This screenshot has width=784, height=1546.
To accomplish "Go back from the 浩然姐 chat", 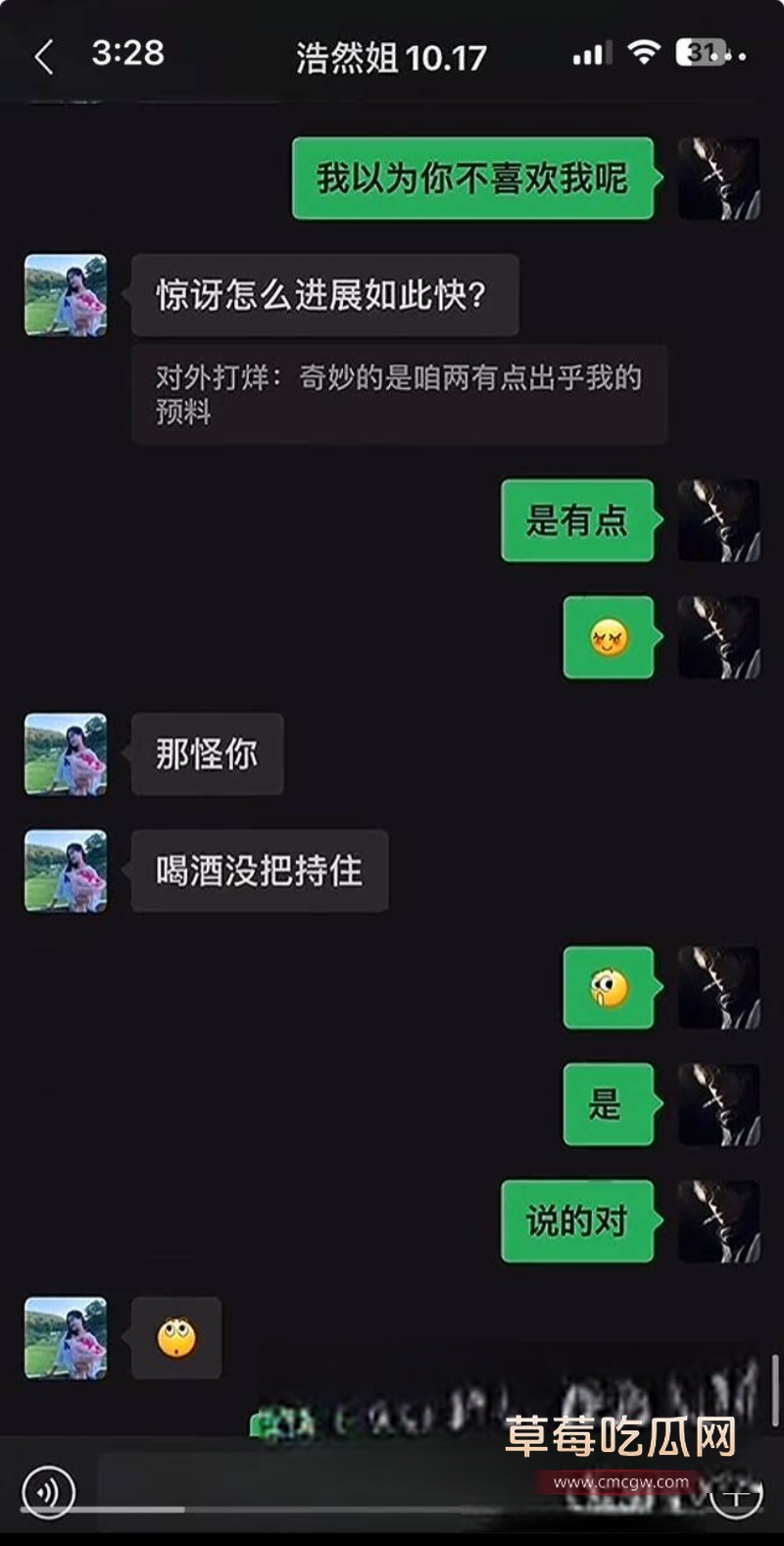I will pos(43,57).
